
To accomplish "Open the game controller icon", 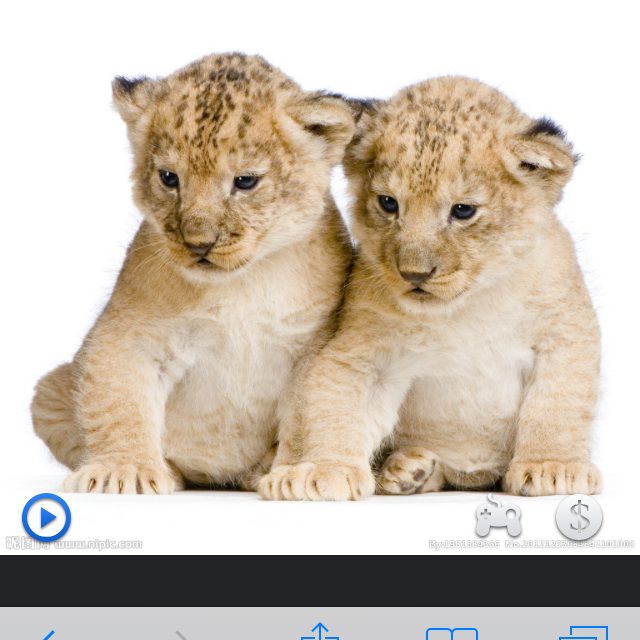I will tap(498, 517).
